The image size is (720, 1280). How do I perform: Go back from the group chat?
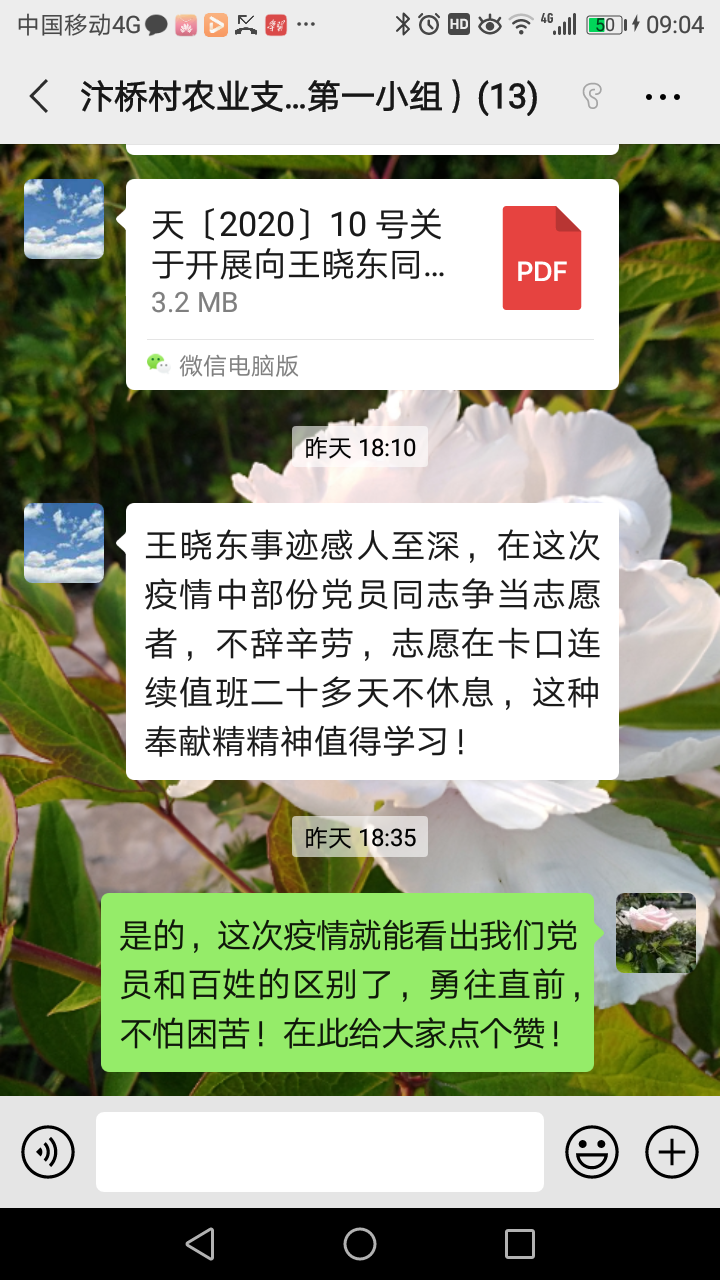point(39,97)
